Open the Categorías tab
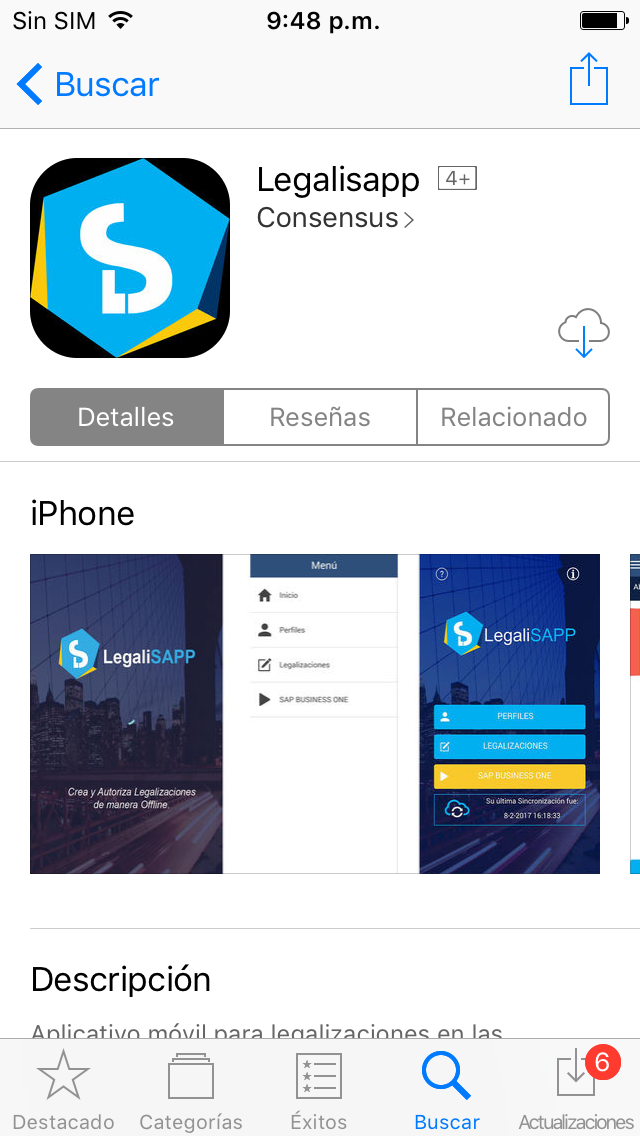This screenshot has height=1136, width=640. 191,1090
